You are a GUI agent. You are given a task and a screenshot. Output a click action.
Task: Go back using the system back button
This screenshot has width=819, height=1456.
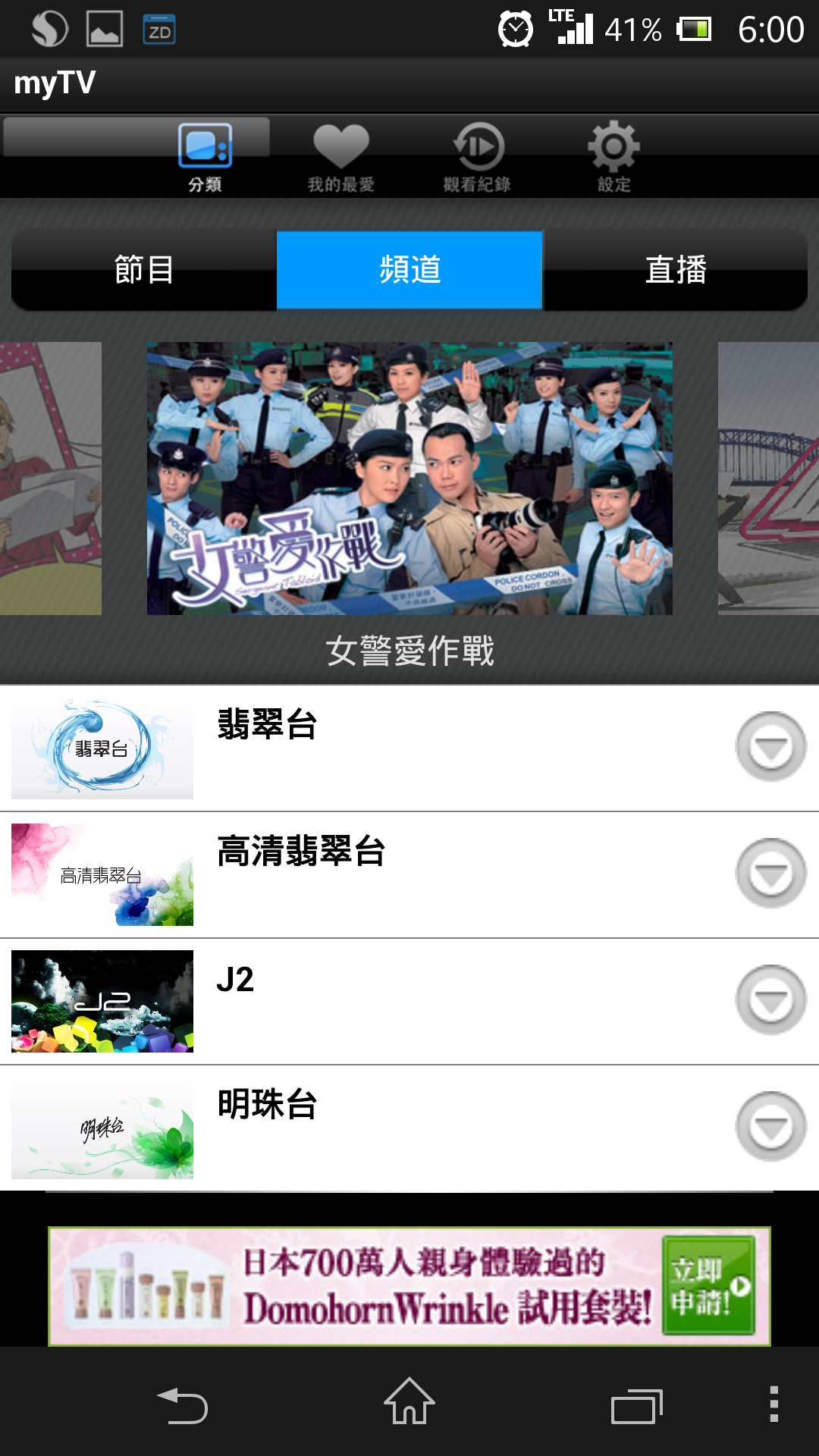pyautogui.click(x=182, y=1405)
